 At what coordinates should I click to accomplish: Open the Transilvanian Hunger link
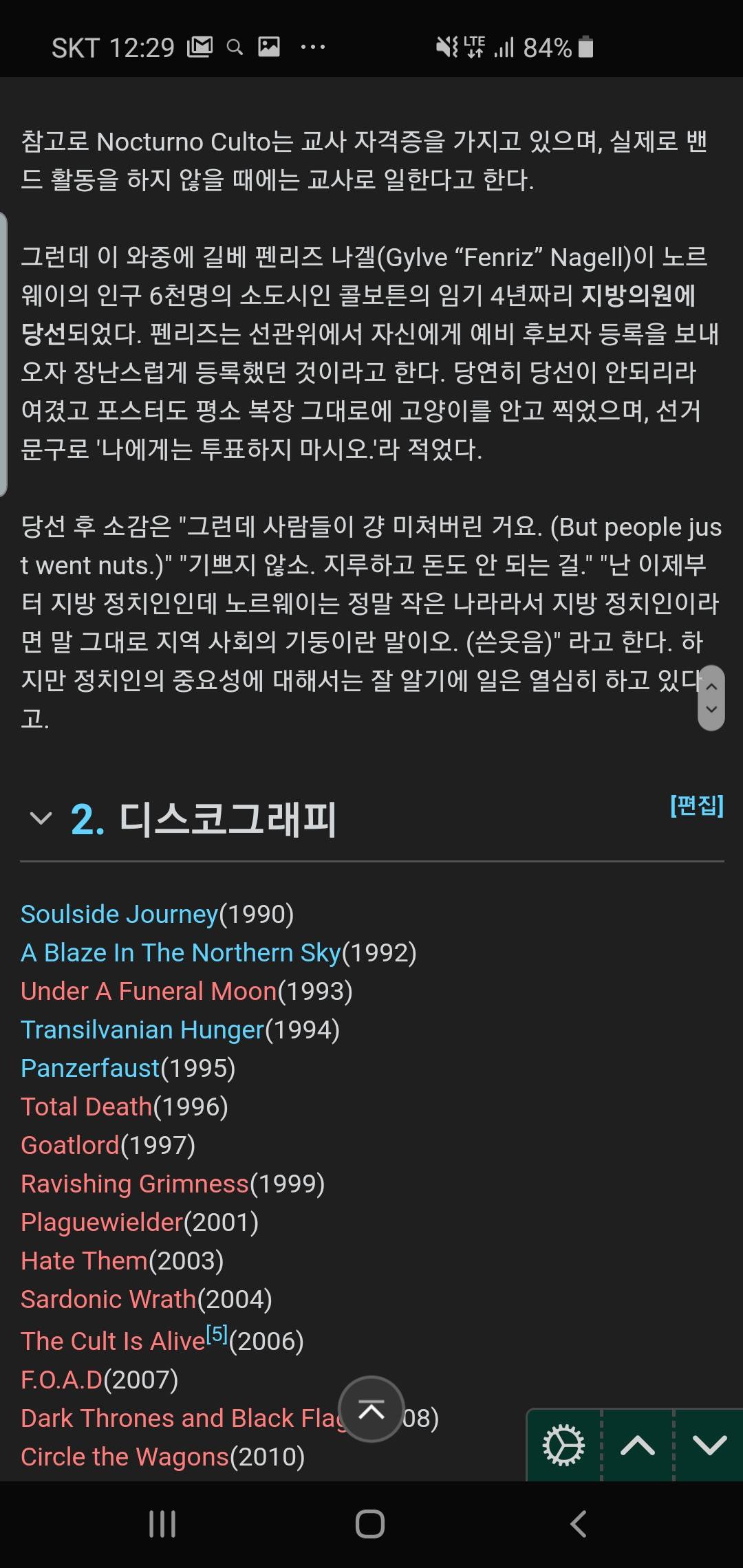[x=142, y=1030]
